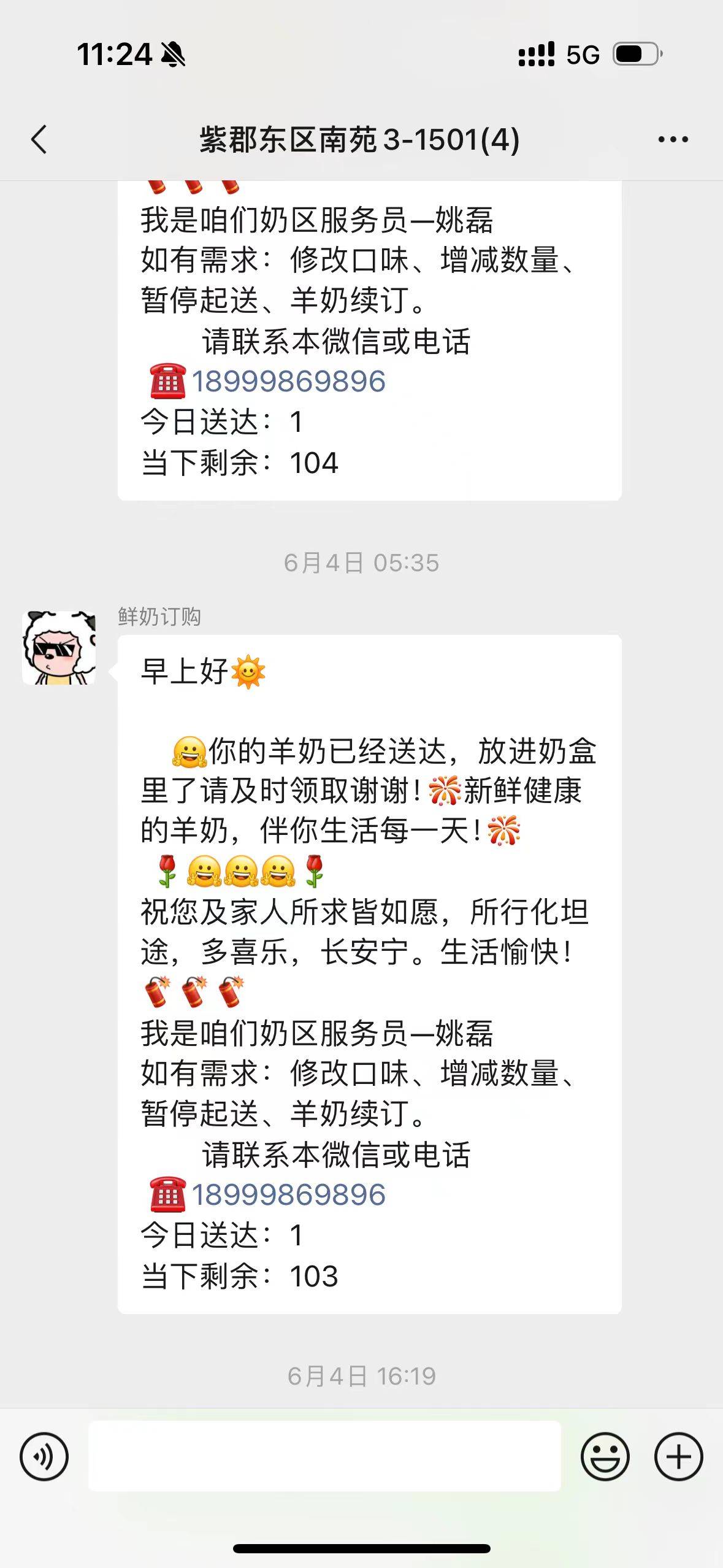Tap the phone number above remaining 103
Viewport: 723px width, 1568px height.
[x=288, y=1195]
